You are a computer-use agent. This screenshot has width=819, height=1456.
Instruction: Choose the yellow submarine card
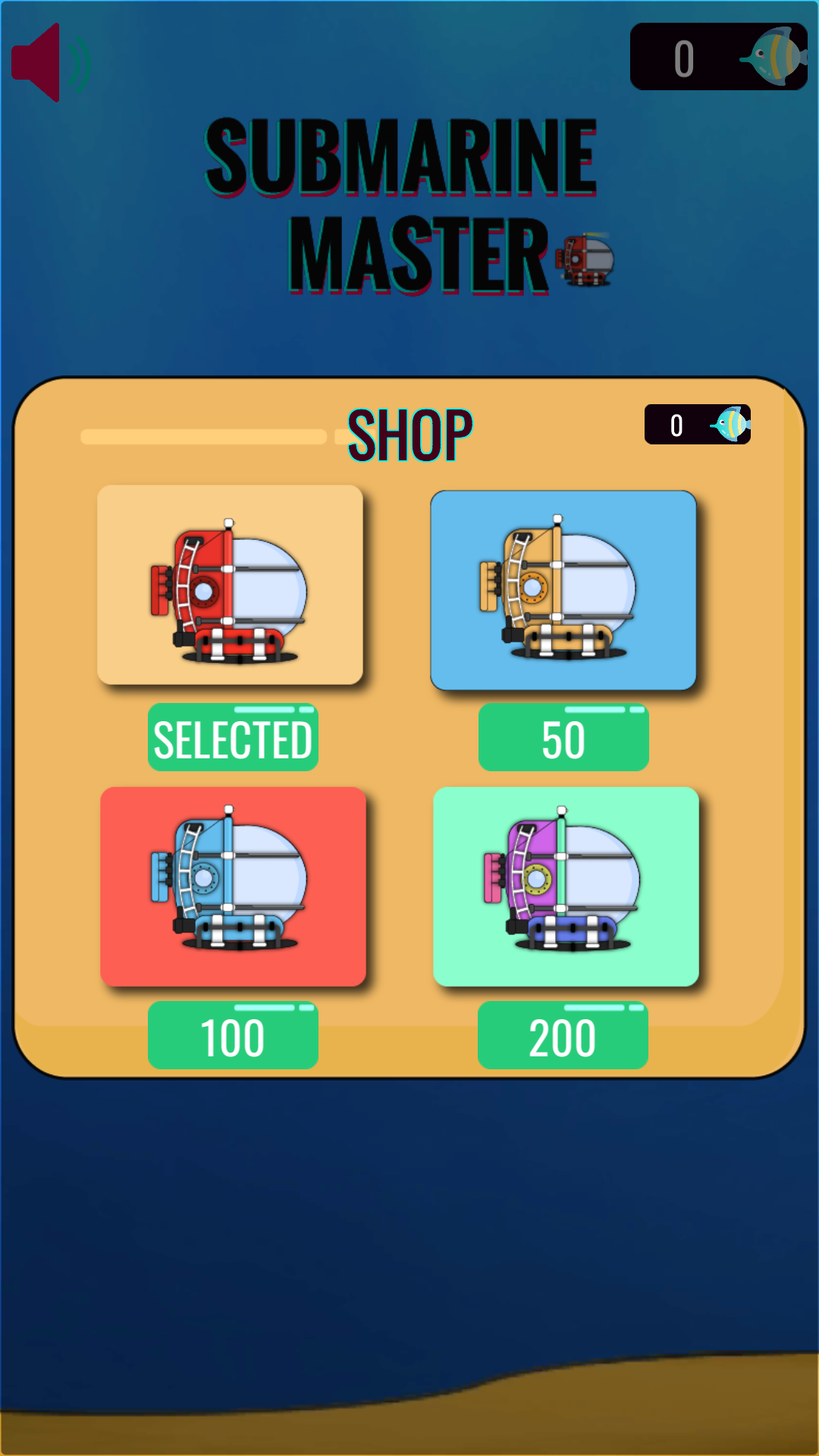(x=563, y=590)
